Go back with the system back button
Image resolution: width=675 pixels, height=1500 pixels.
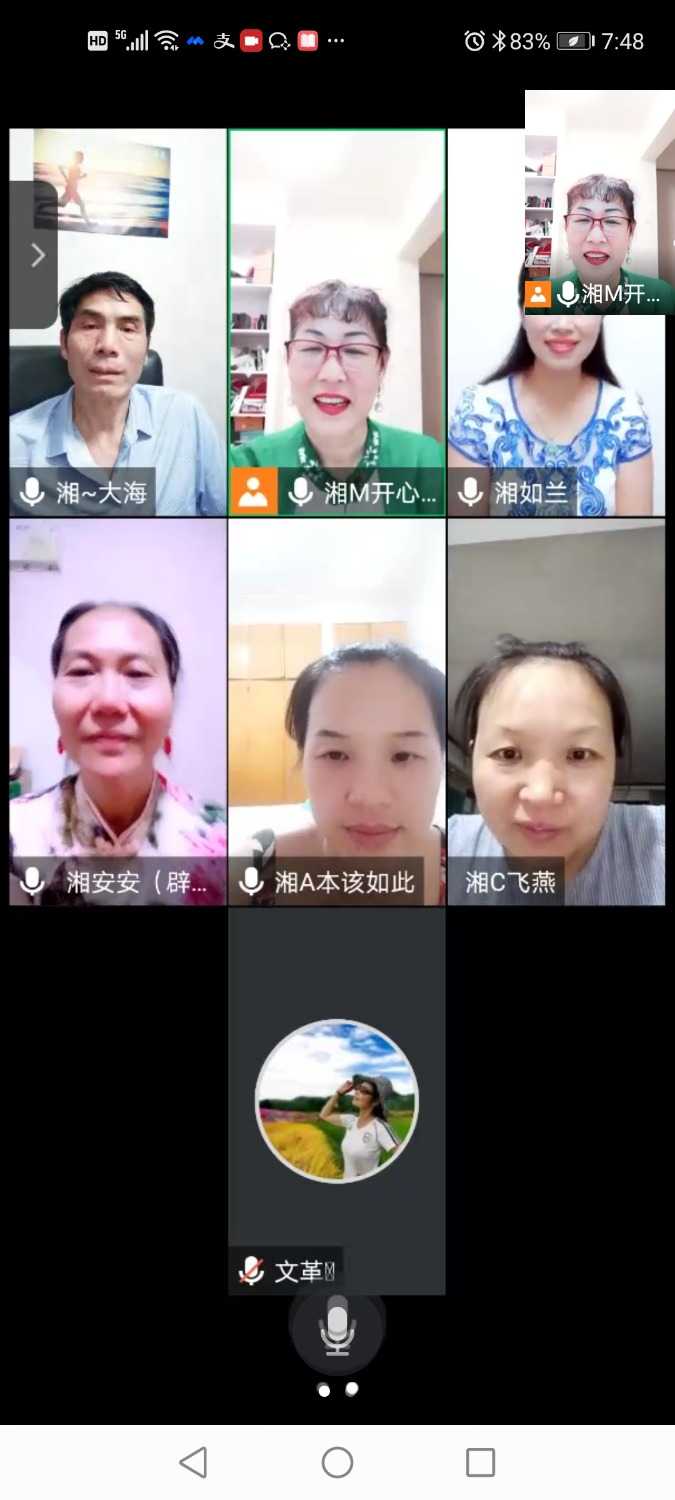[193, 1462]
